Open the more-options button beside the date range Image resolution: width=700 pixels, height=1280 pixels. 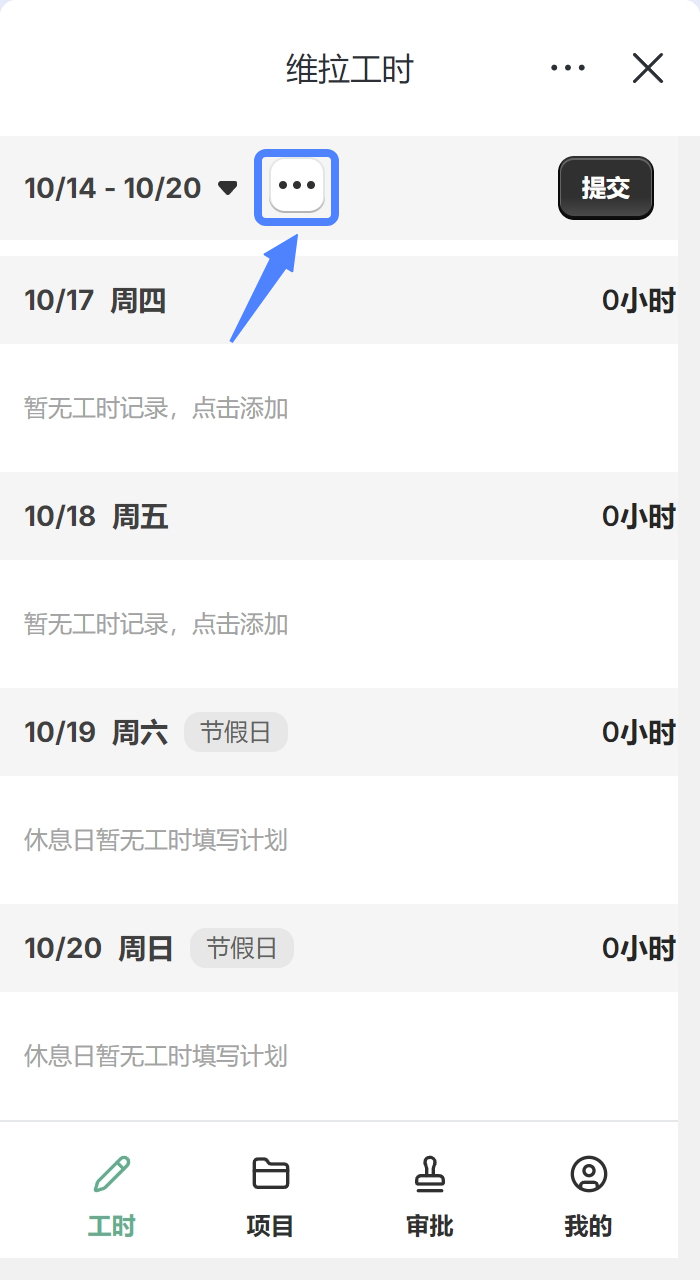297,186
